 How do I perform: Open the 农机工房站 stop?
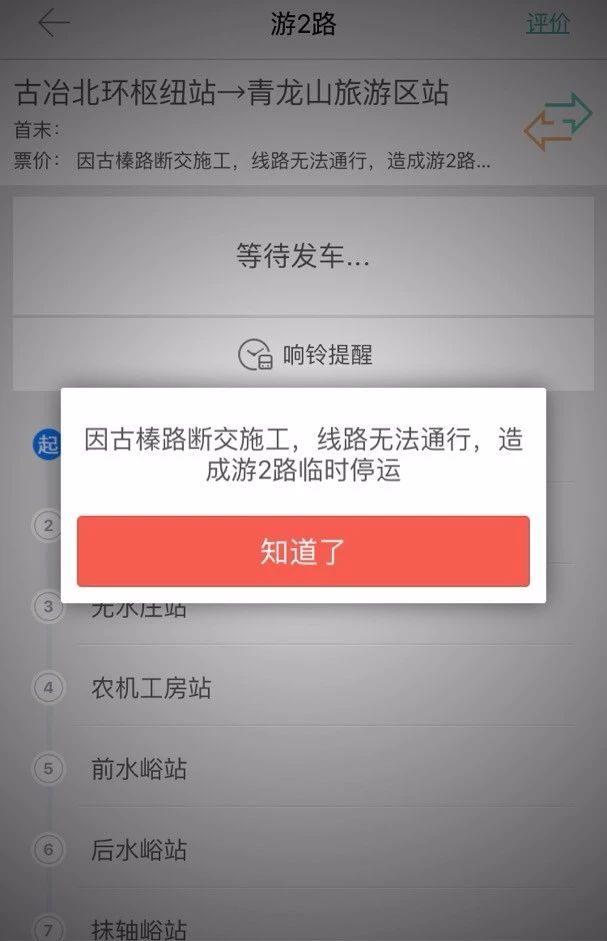point(151,688)
